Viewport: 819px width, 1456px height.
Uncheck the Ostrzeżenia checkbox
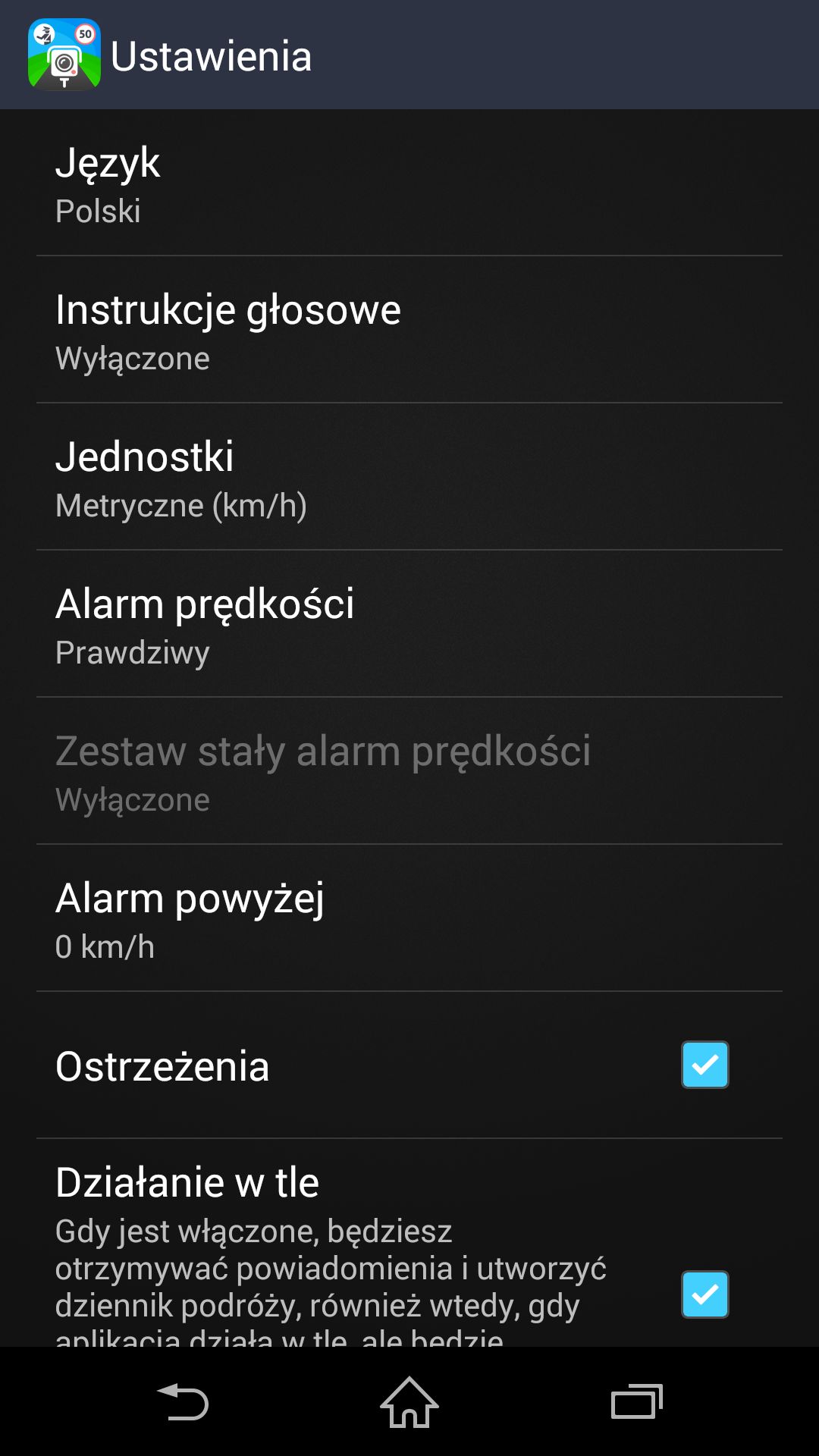[704, 1065]
